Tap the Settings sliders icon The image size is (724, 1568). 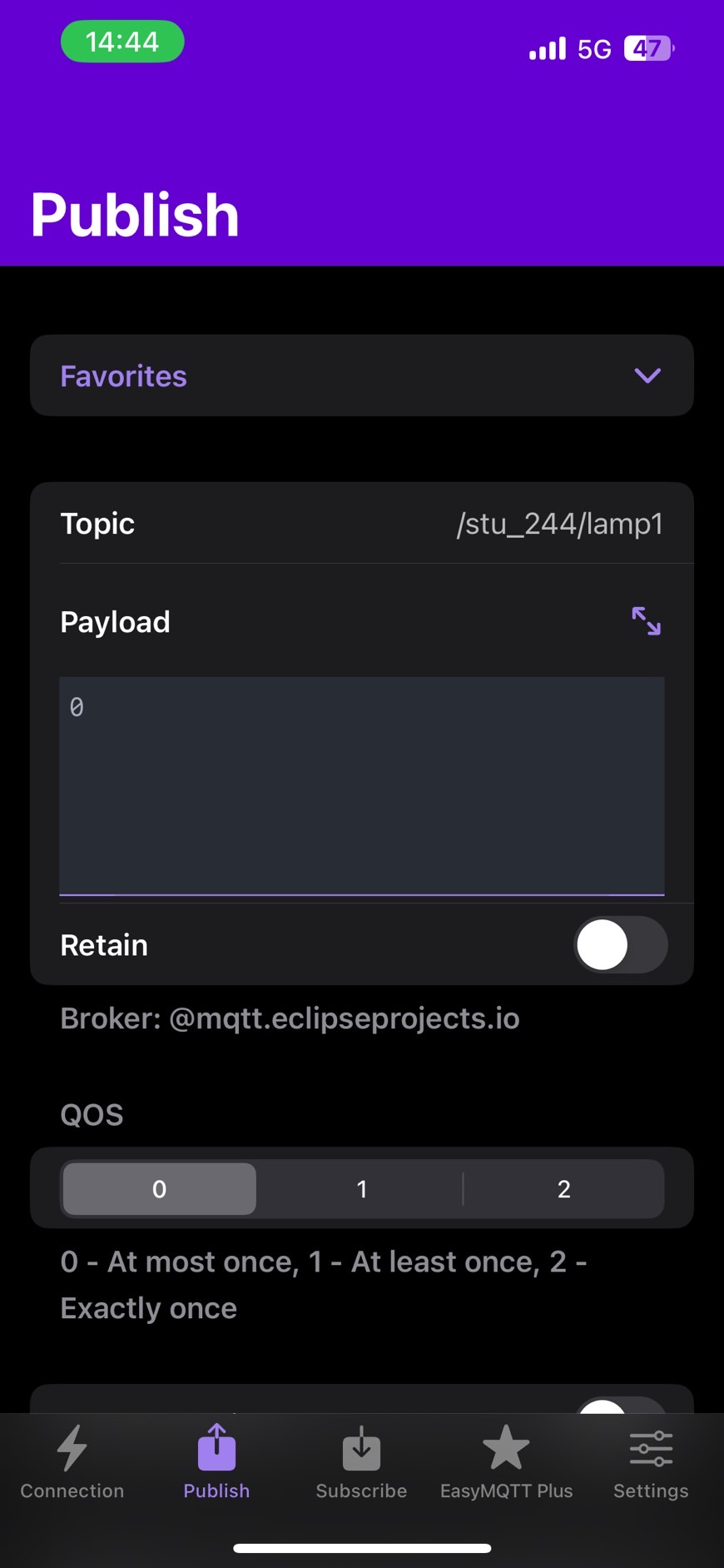coord(650,1449)
